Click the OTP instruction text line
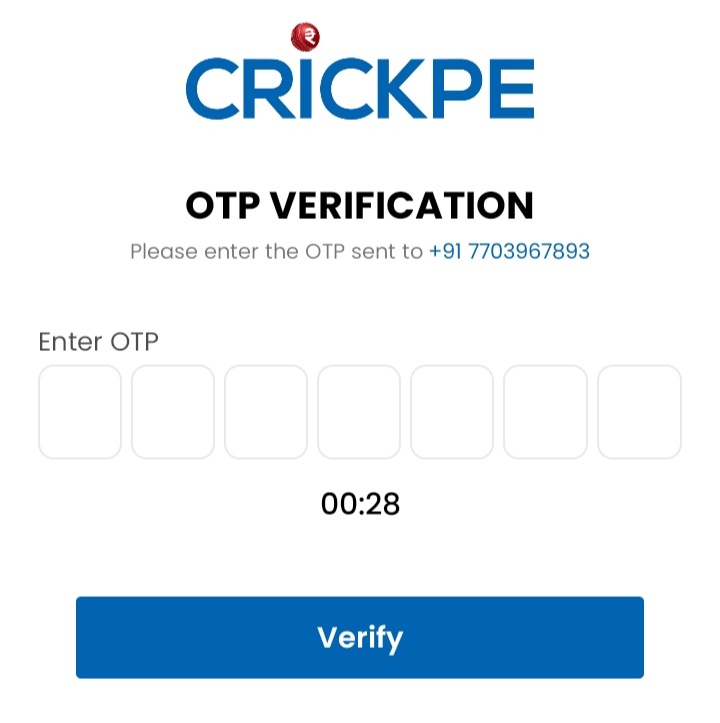The image size is (720, 723). (360, 251)
